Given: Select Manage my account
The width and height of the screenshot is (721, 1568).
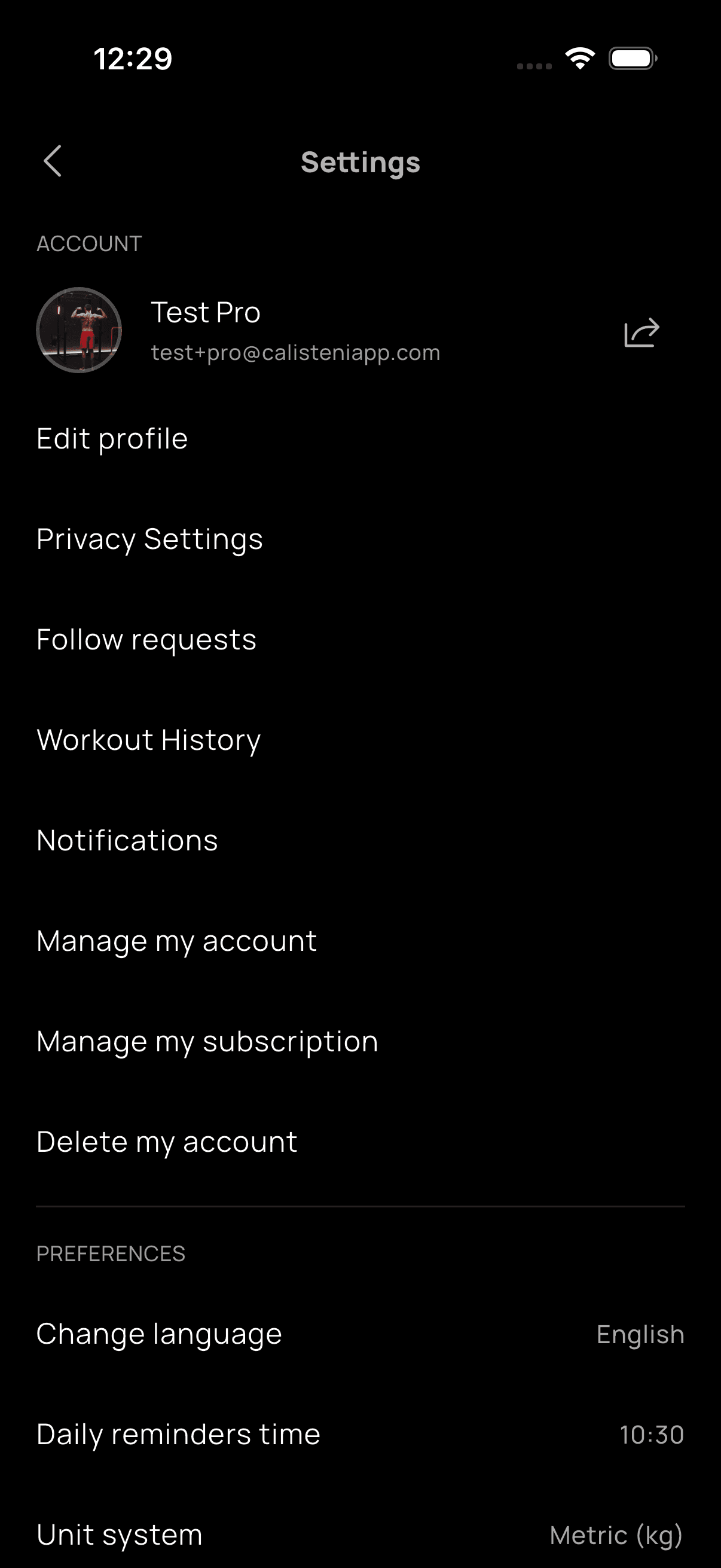Looking at the screenshot, I should coord(177,941).
